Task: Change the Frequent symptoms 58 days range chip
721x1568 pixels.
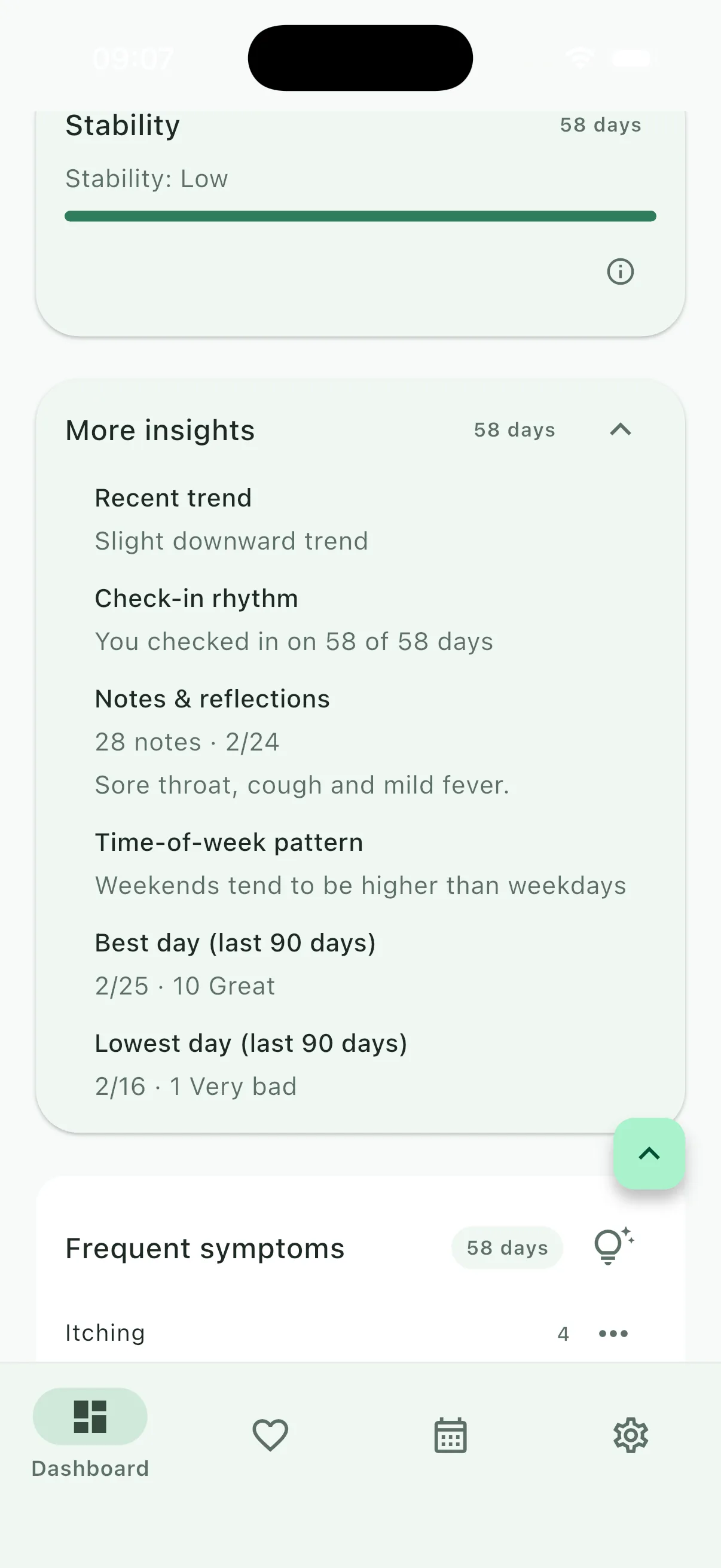Action: 507,1248
